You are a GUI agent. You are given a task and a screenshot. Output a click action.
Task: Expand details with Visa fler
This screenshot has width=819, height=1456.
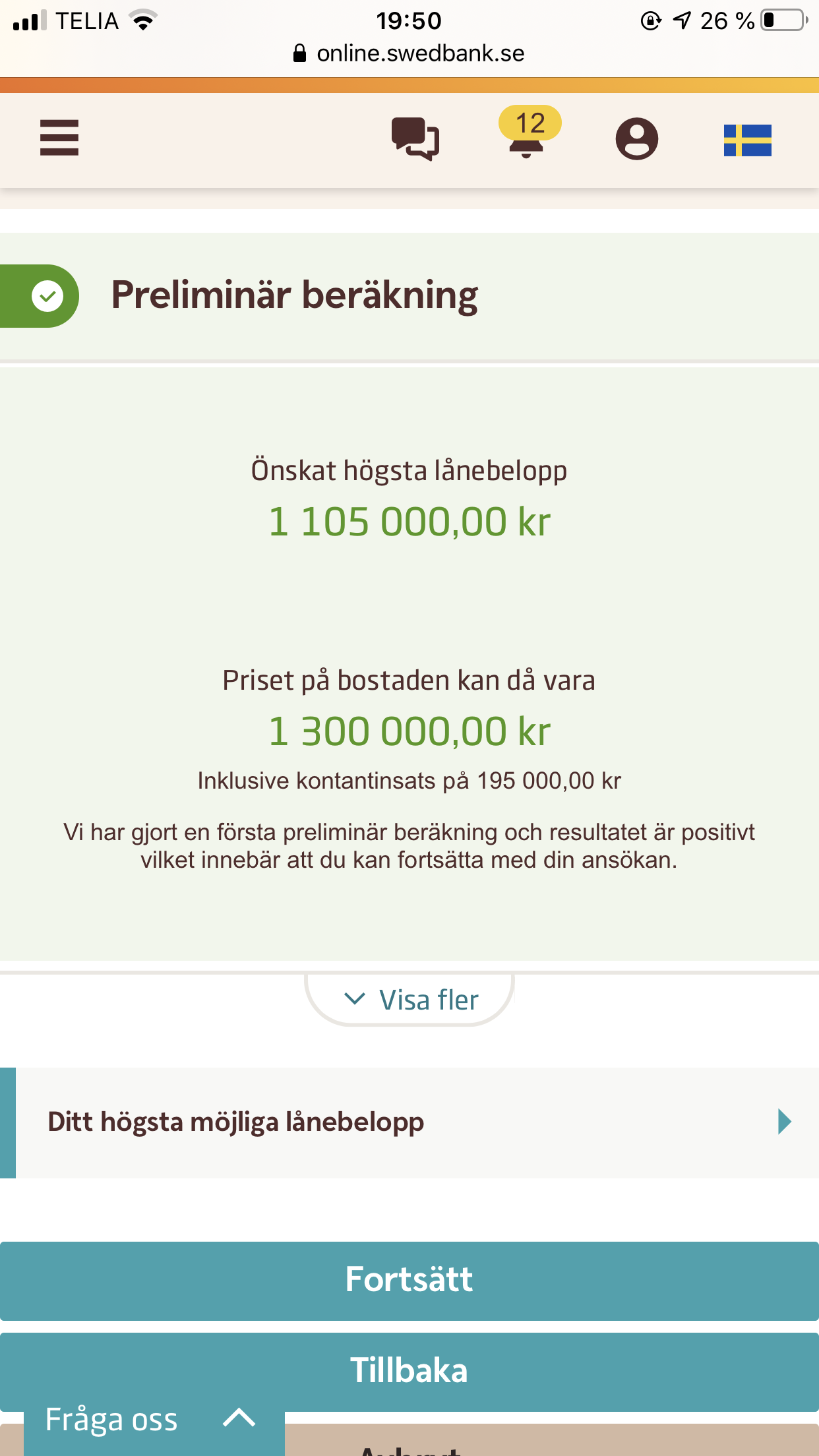tap(409, 1000)
